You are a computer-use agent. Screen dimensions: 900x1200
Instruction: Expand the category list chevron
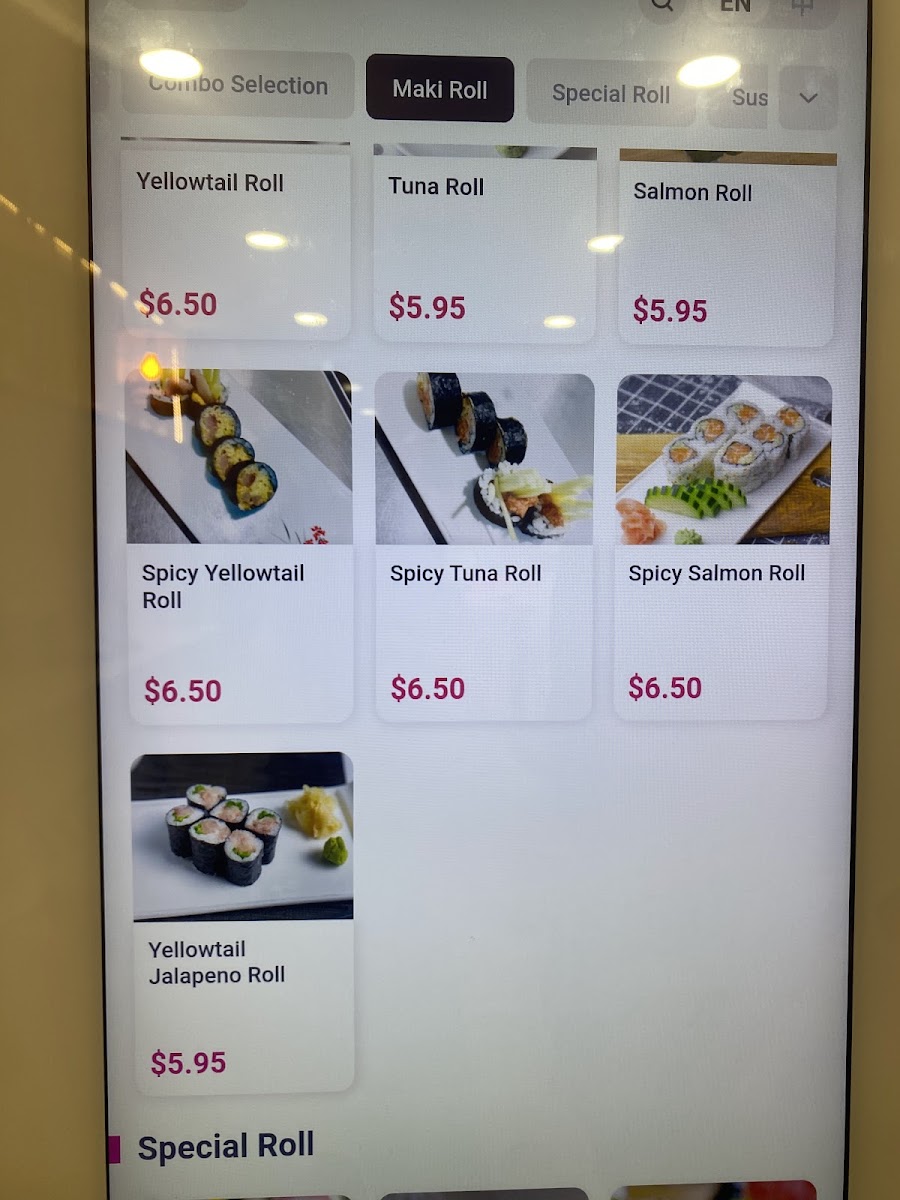pos(808,98)
